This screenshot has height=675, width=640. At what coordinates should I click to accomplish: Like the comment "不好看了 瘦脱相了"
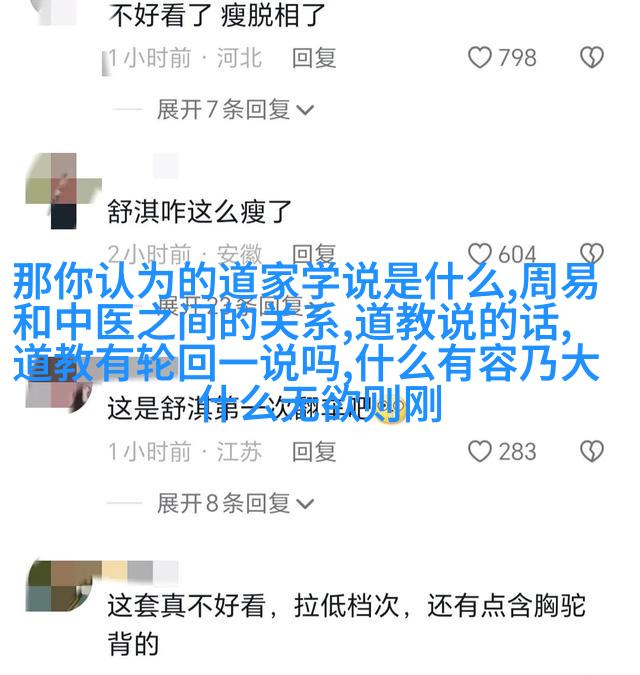(481, 58)
